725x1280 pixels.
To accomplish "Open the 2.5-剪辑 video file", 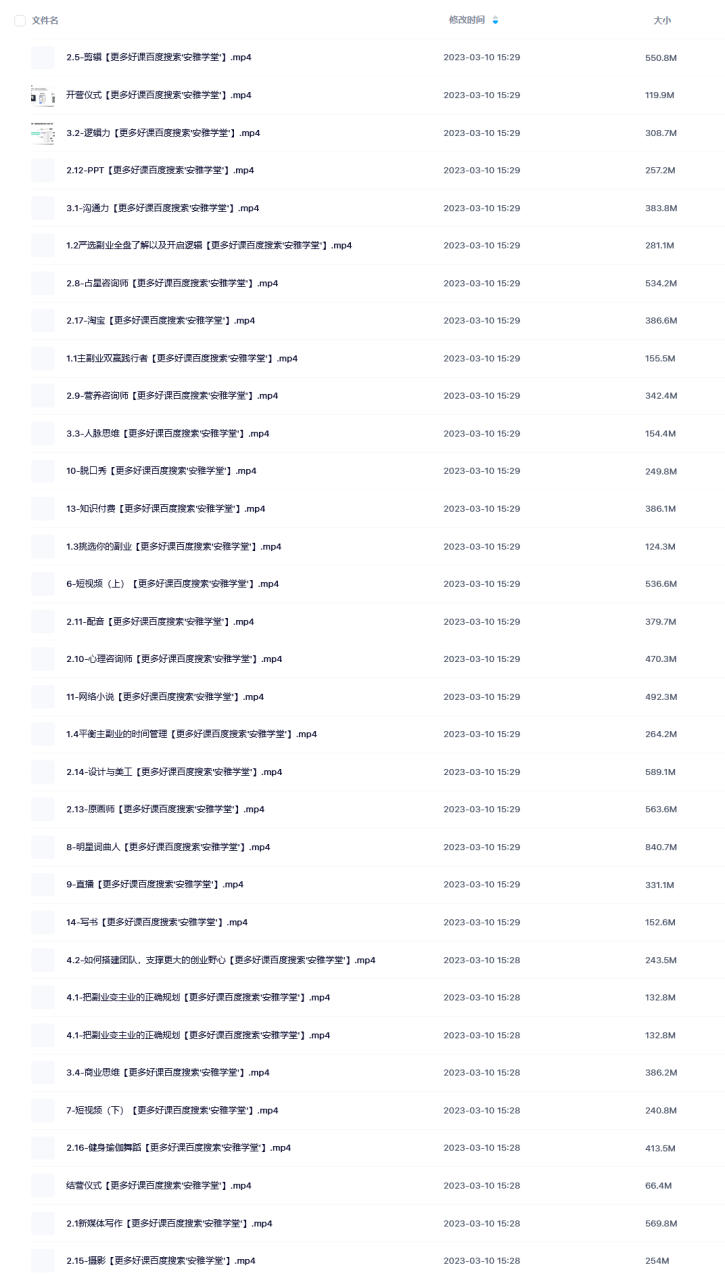I will tap(158, 57).
